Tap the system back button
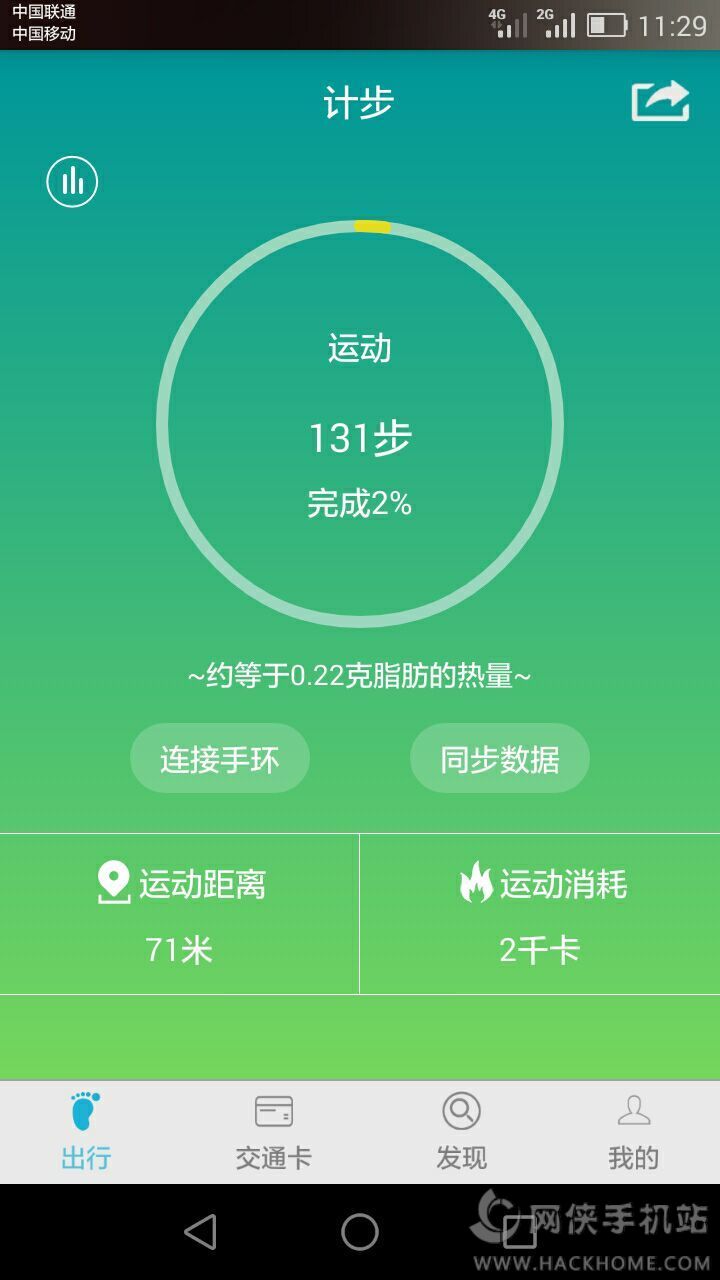This screenshot has height=1280, width=720. (201, 1232)
